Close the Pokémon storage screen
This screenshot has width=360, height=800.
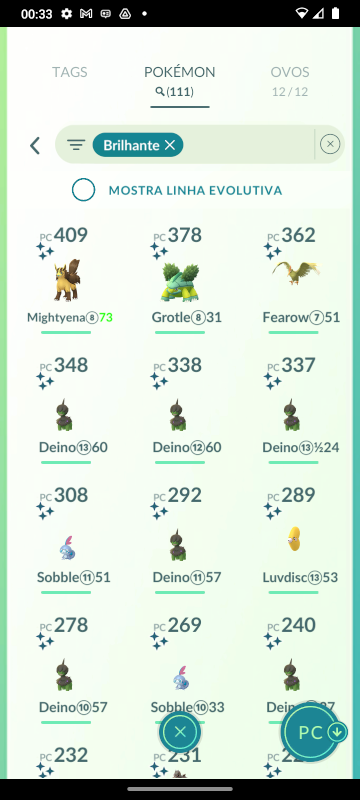pyautogui.click(x=180, y=732)
